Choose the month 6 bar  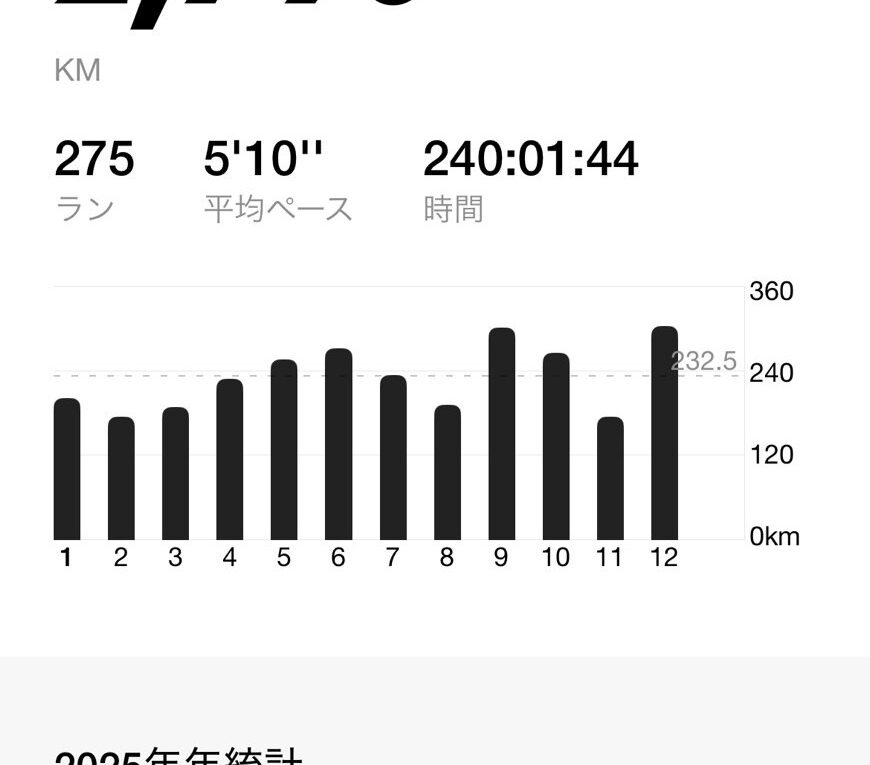point(339,445)
